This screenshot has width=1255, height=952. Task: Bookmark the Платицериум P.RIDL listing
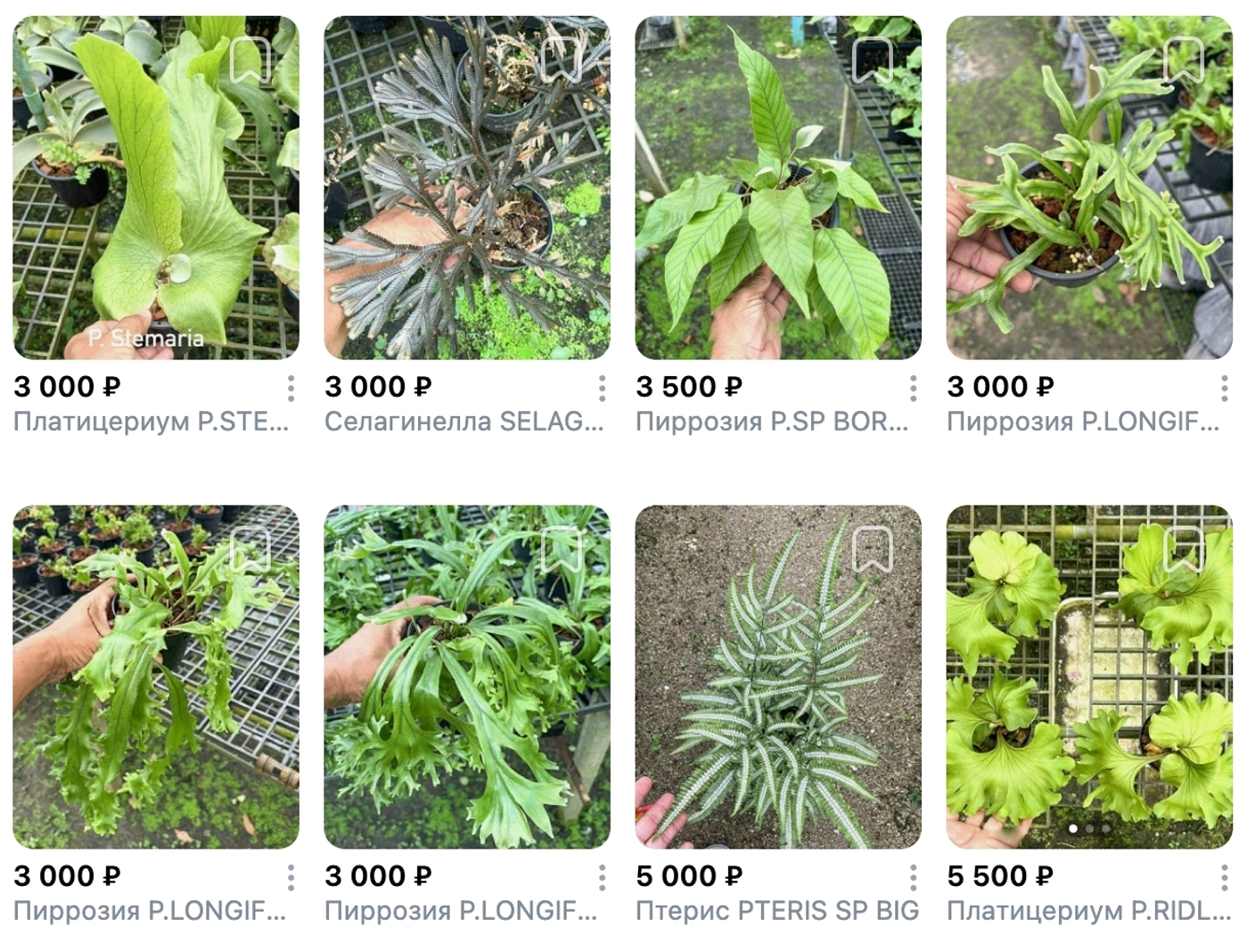point(1183,549)
